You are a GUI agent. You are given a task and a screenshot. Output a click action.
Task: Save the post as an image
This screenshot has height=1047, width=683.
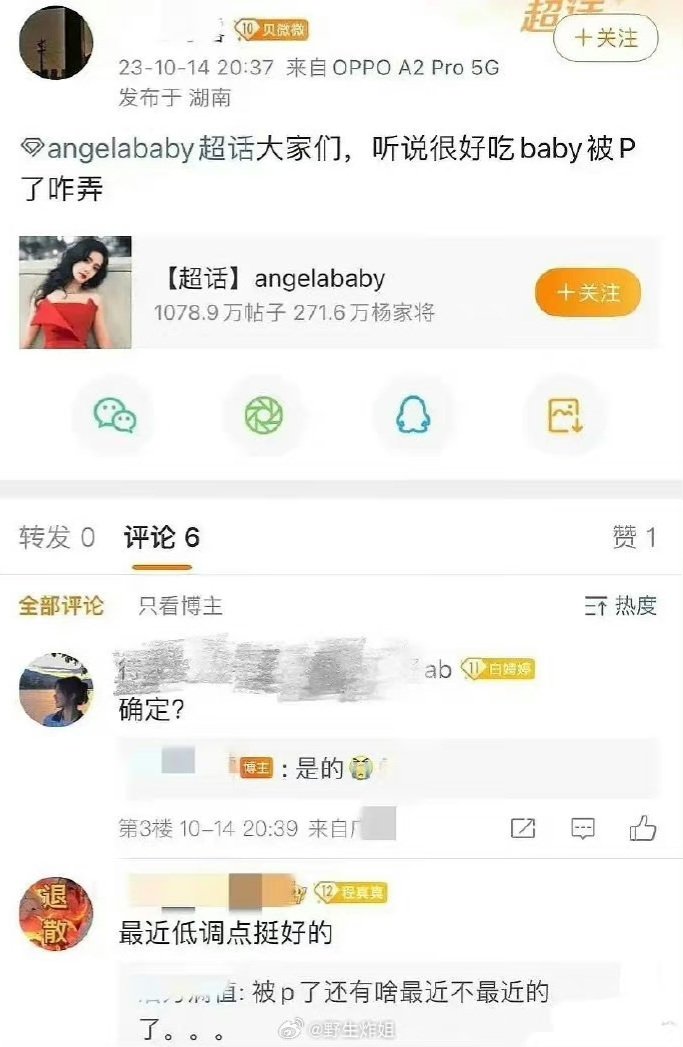point(564,414)
